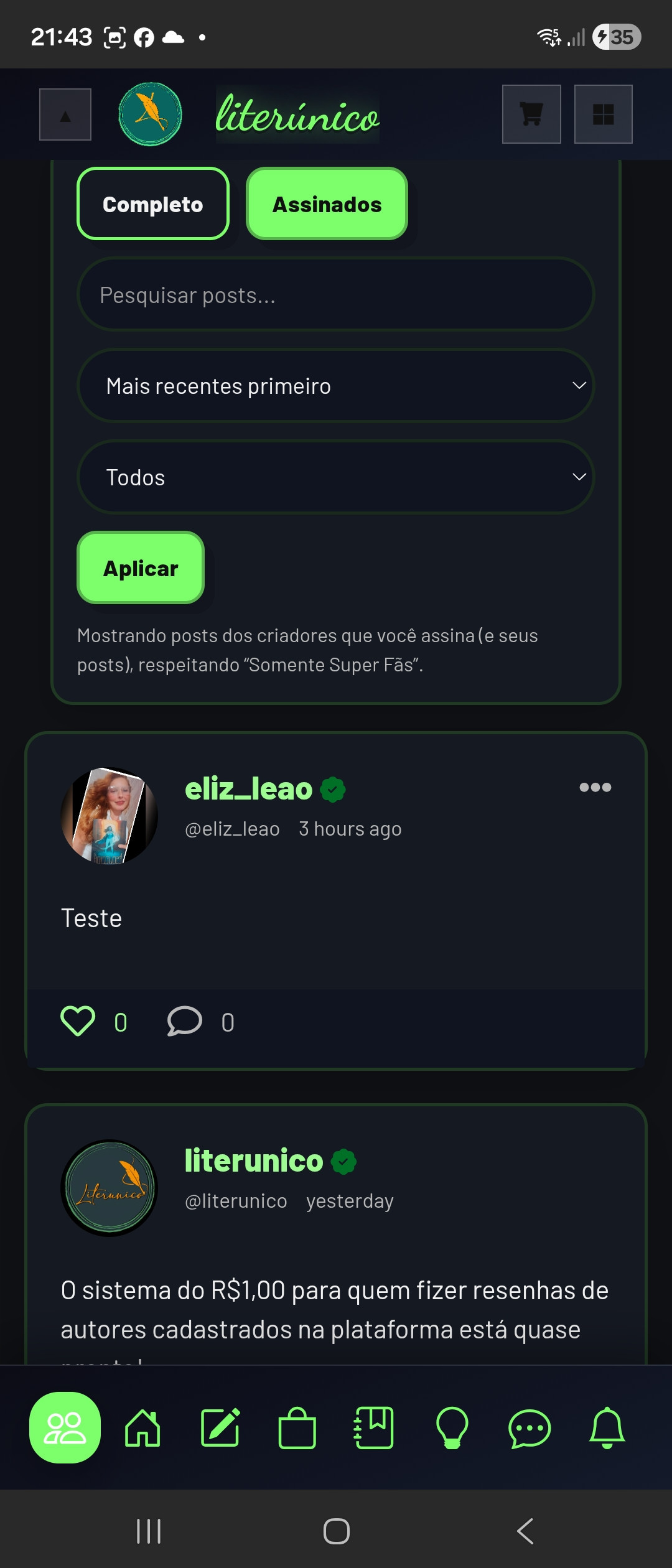Open the Todos filter dropdown
Viewport: 672px width, 1568px height.
tap(336, 477)
